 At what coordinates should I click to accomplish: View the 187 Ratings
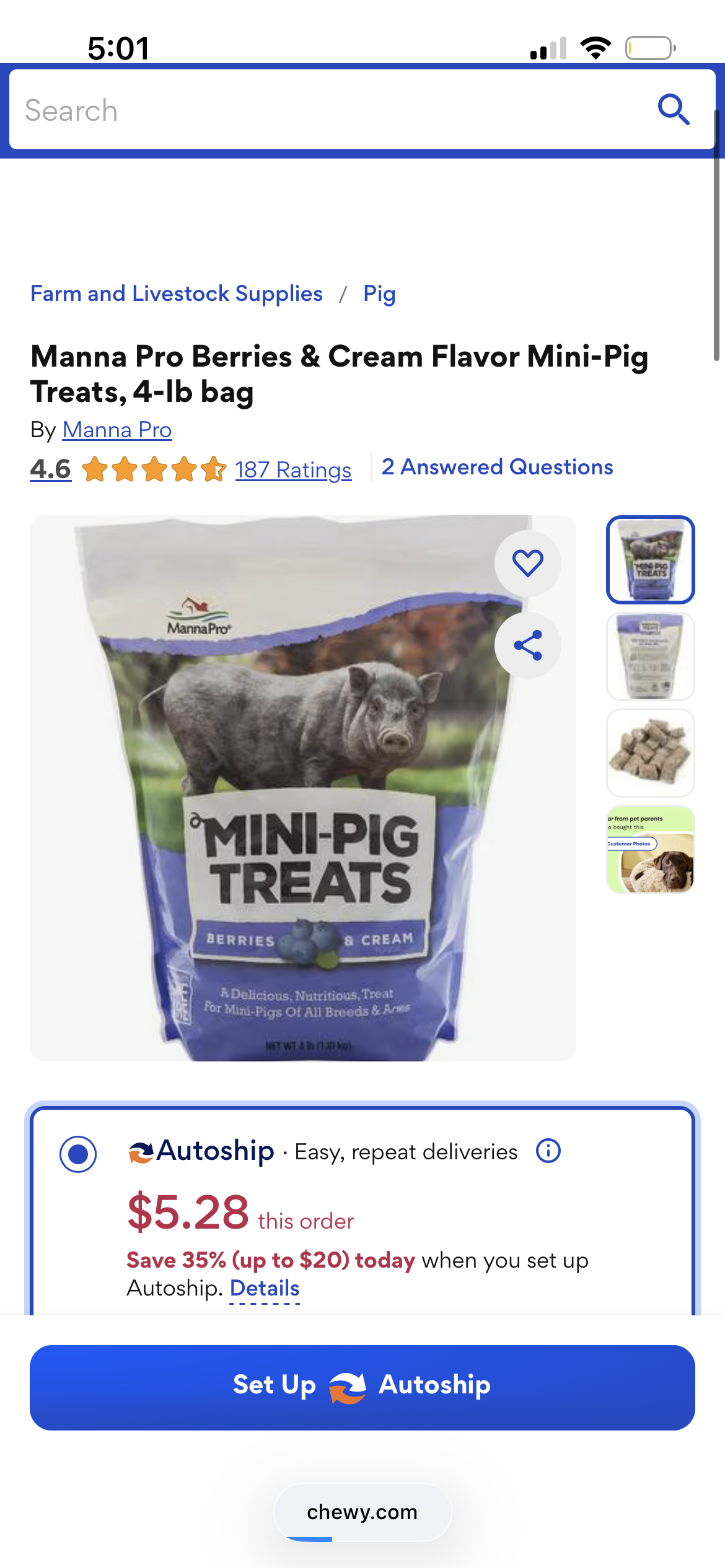292,470
